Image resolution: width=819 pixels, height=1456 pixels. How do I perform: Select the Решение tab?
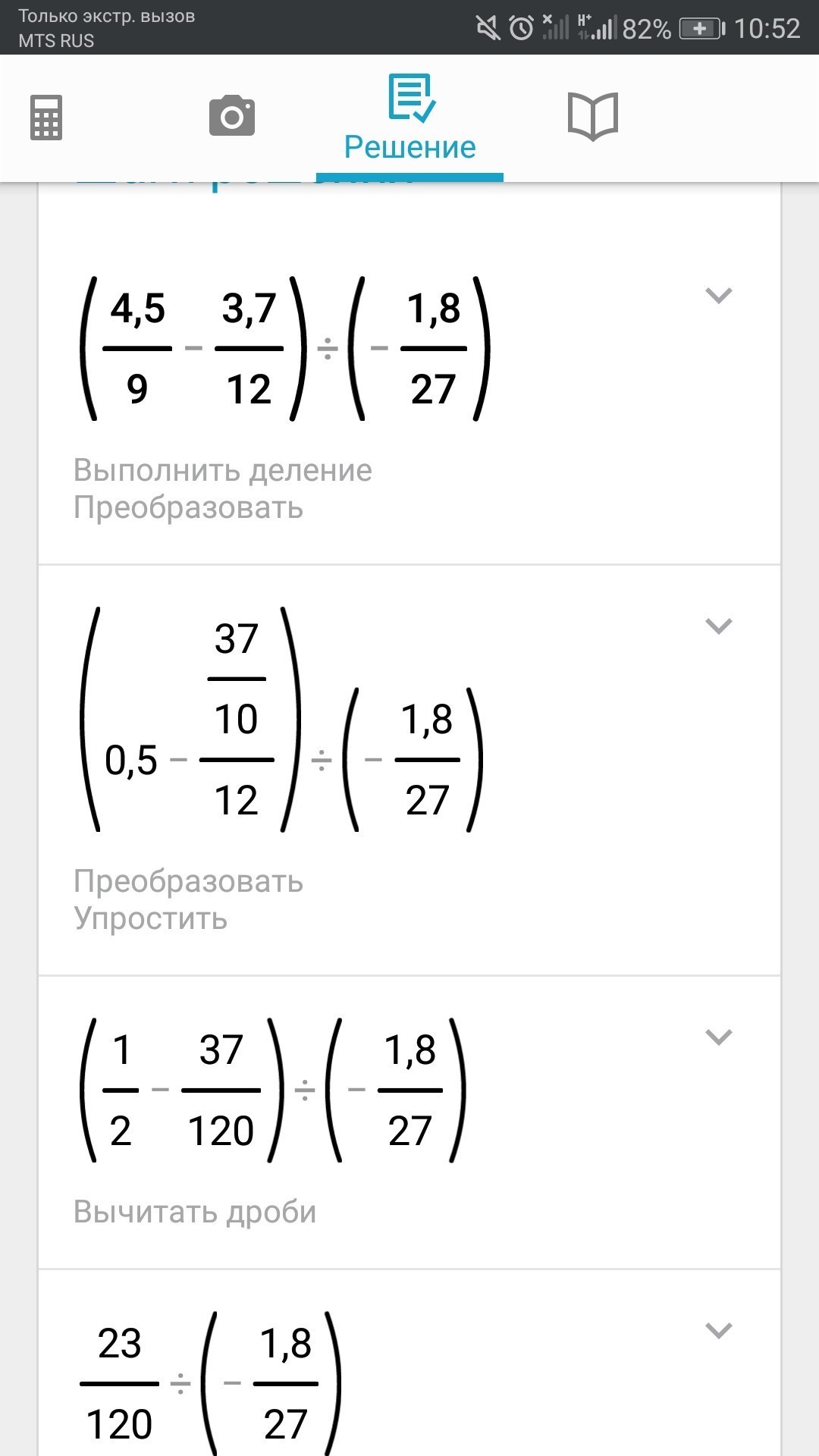[409, 119]
